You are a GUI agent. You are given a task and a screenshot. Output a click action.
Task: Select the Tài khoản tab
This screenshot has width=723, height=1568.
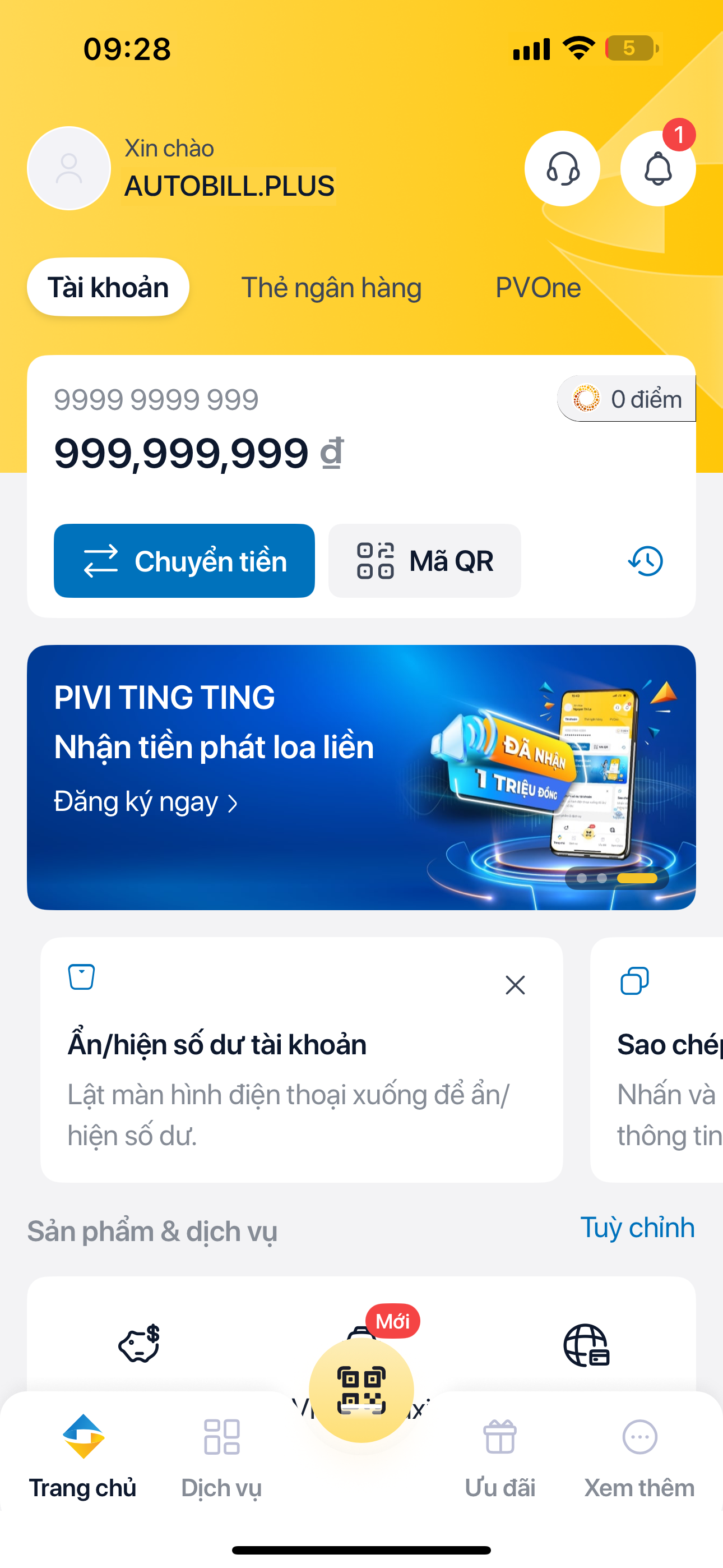pyautogui.click(x=108, y=287)
